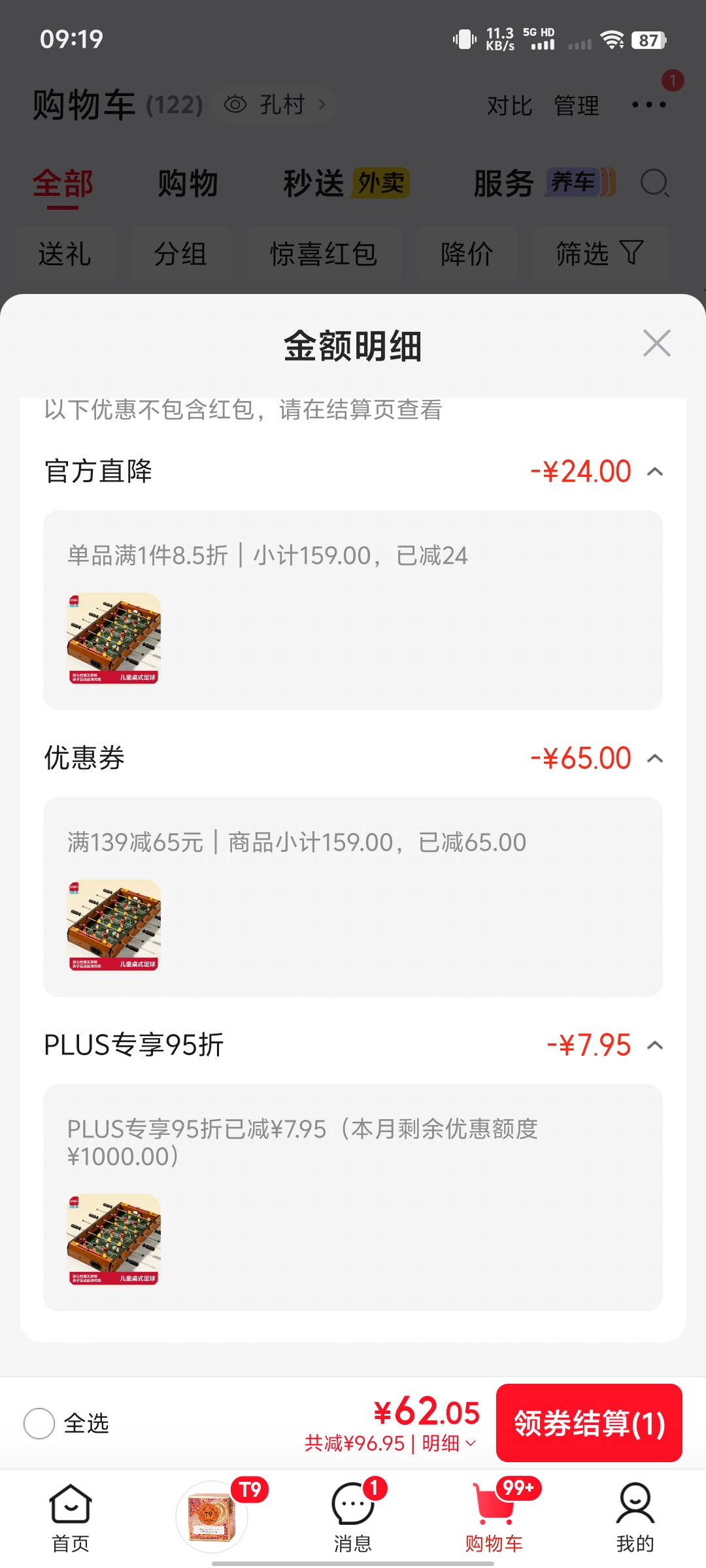Open the 我的 profile tab
Viewport: 706px width, 1568px height.
(635, 1518)
